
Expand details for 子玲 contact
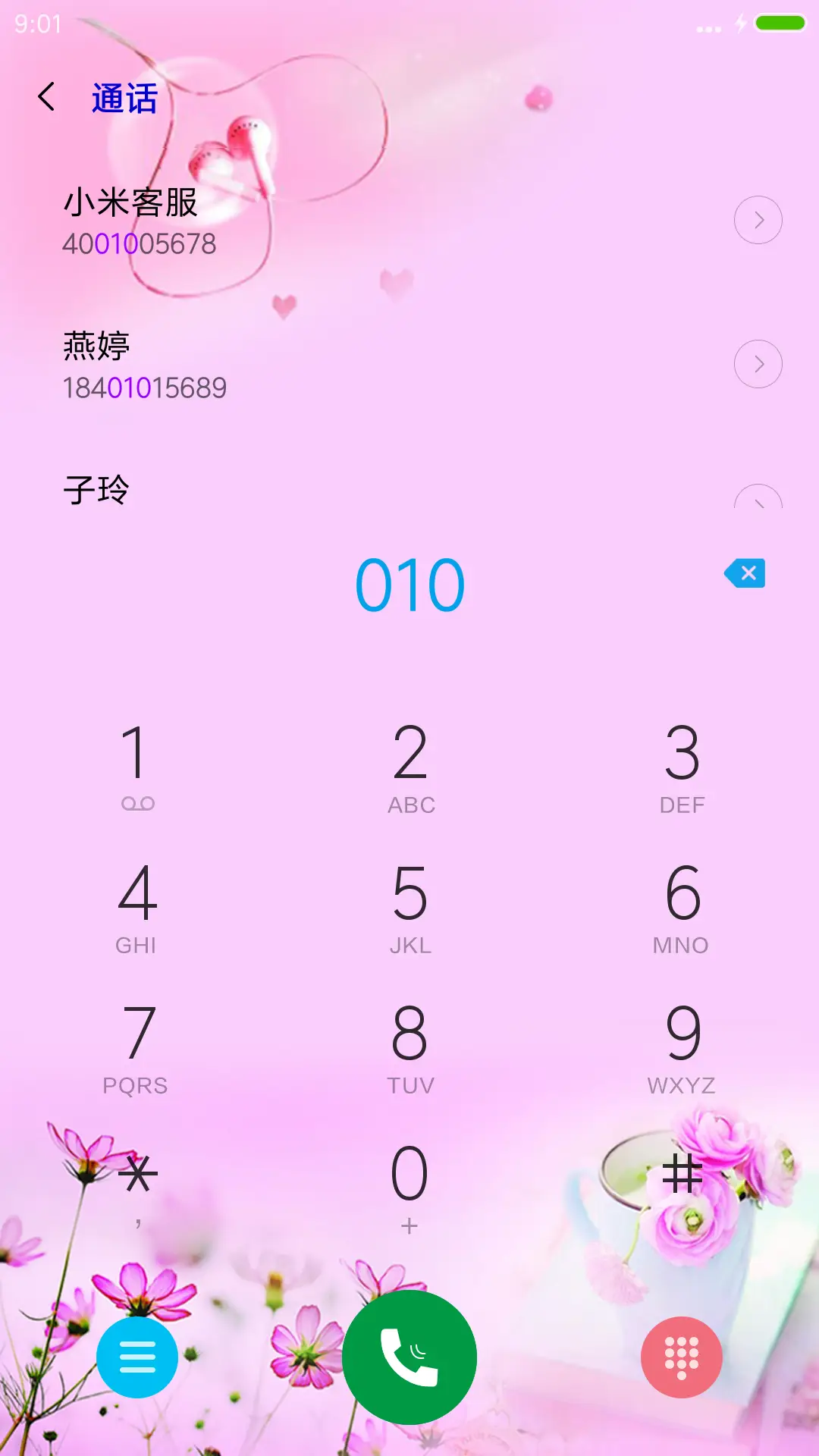coord(758,500)
